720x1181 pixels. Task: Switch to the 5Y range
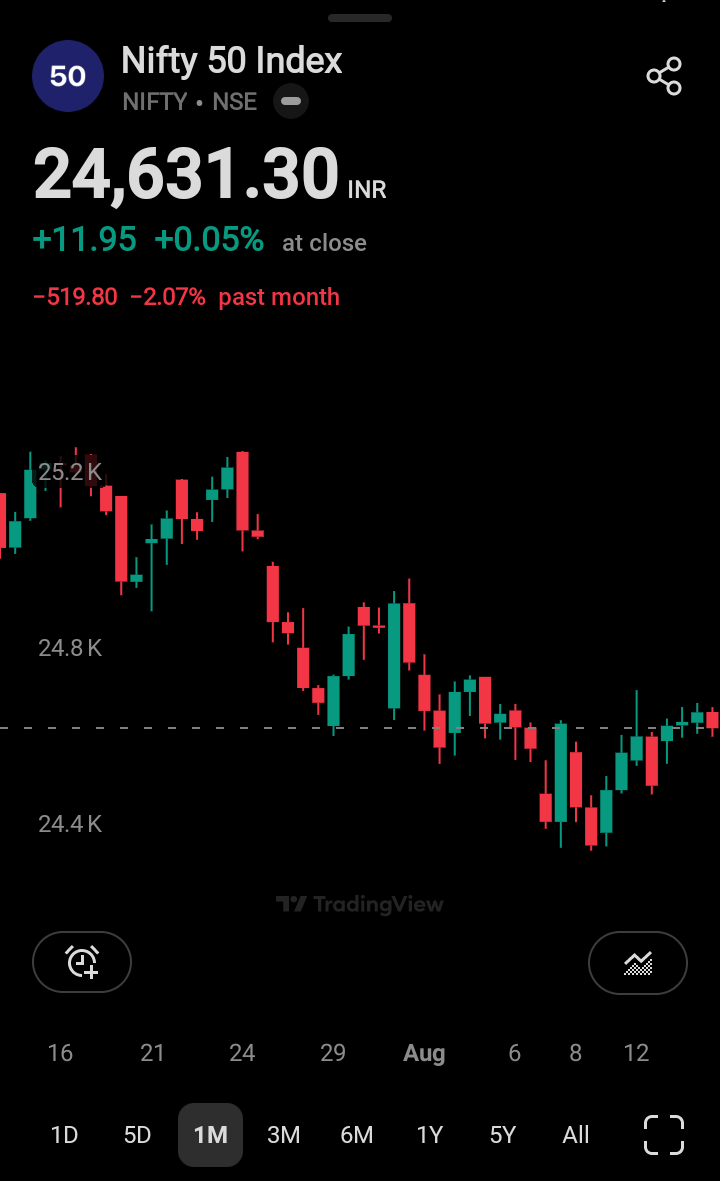(x=503, y=1135)
